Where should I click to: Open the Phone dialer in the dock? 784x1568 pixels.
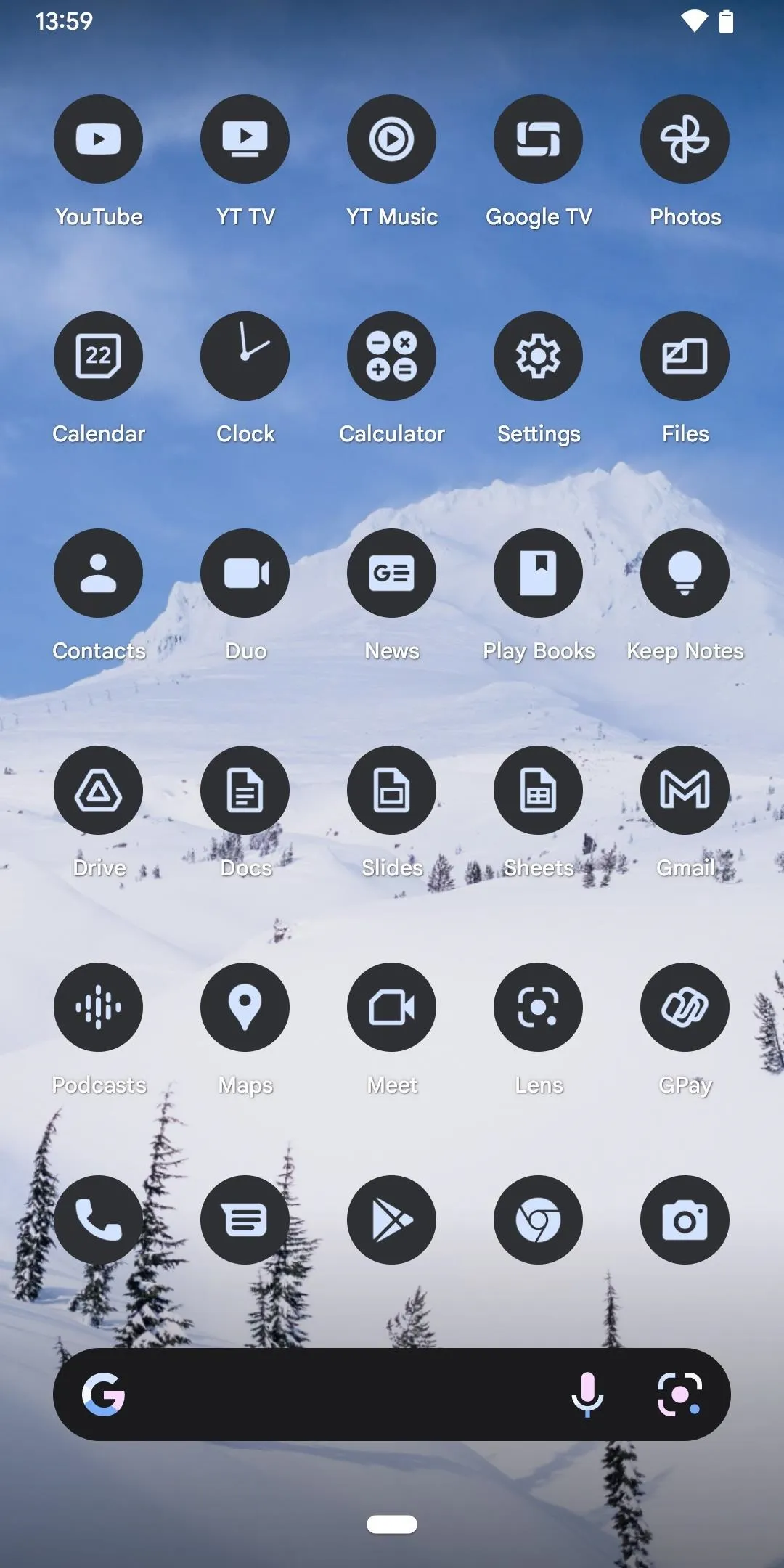pos(98,1220)
